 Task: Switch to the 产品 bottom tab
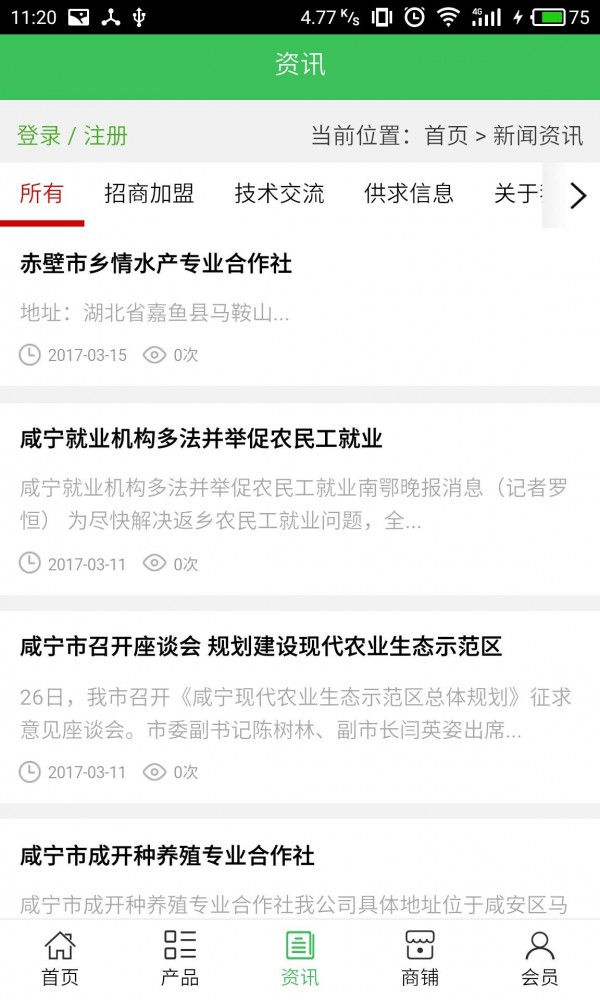180,958
